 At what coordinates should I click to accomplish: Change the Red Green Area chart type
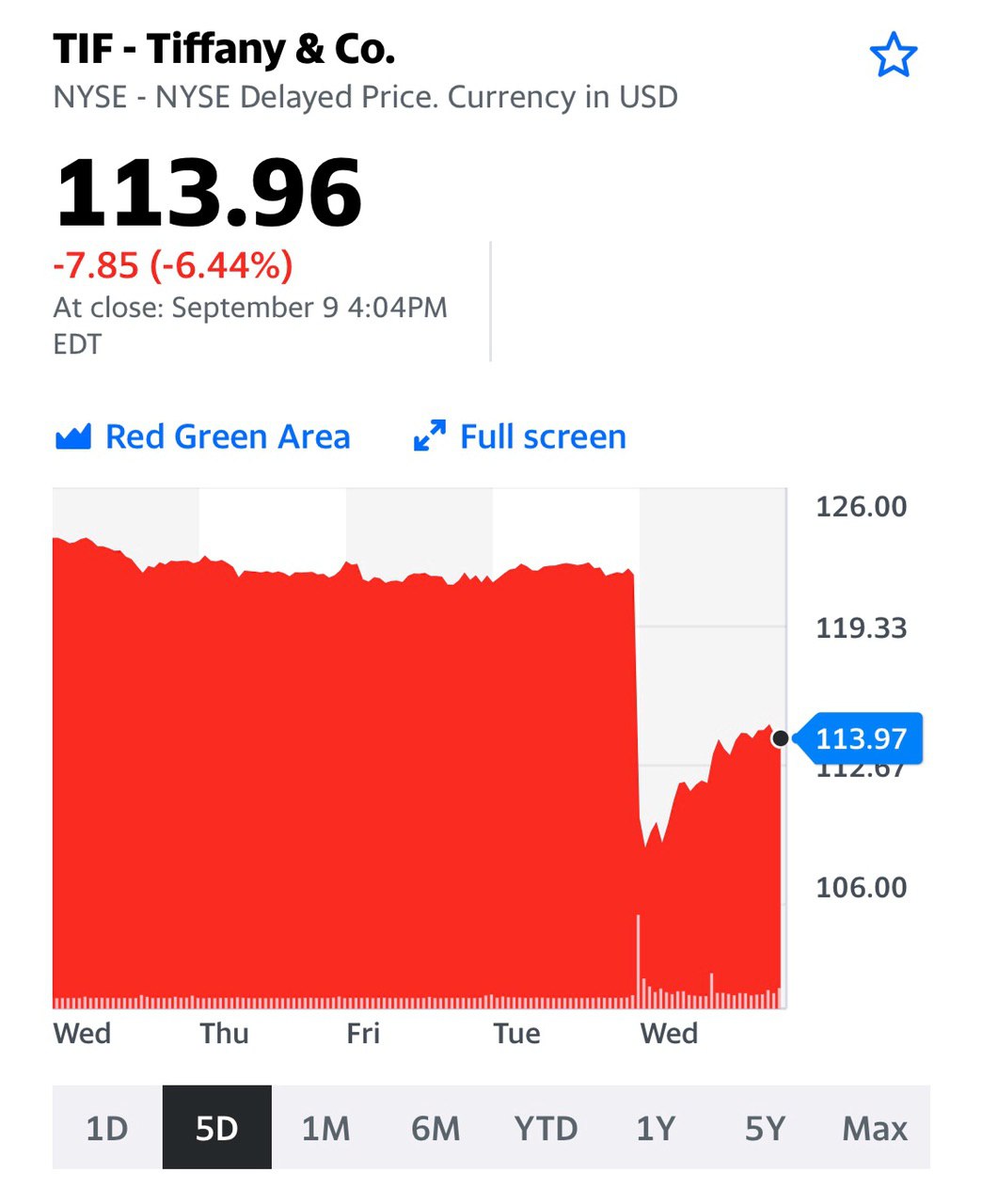(203, 437)
